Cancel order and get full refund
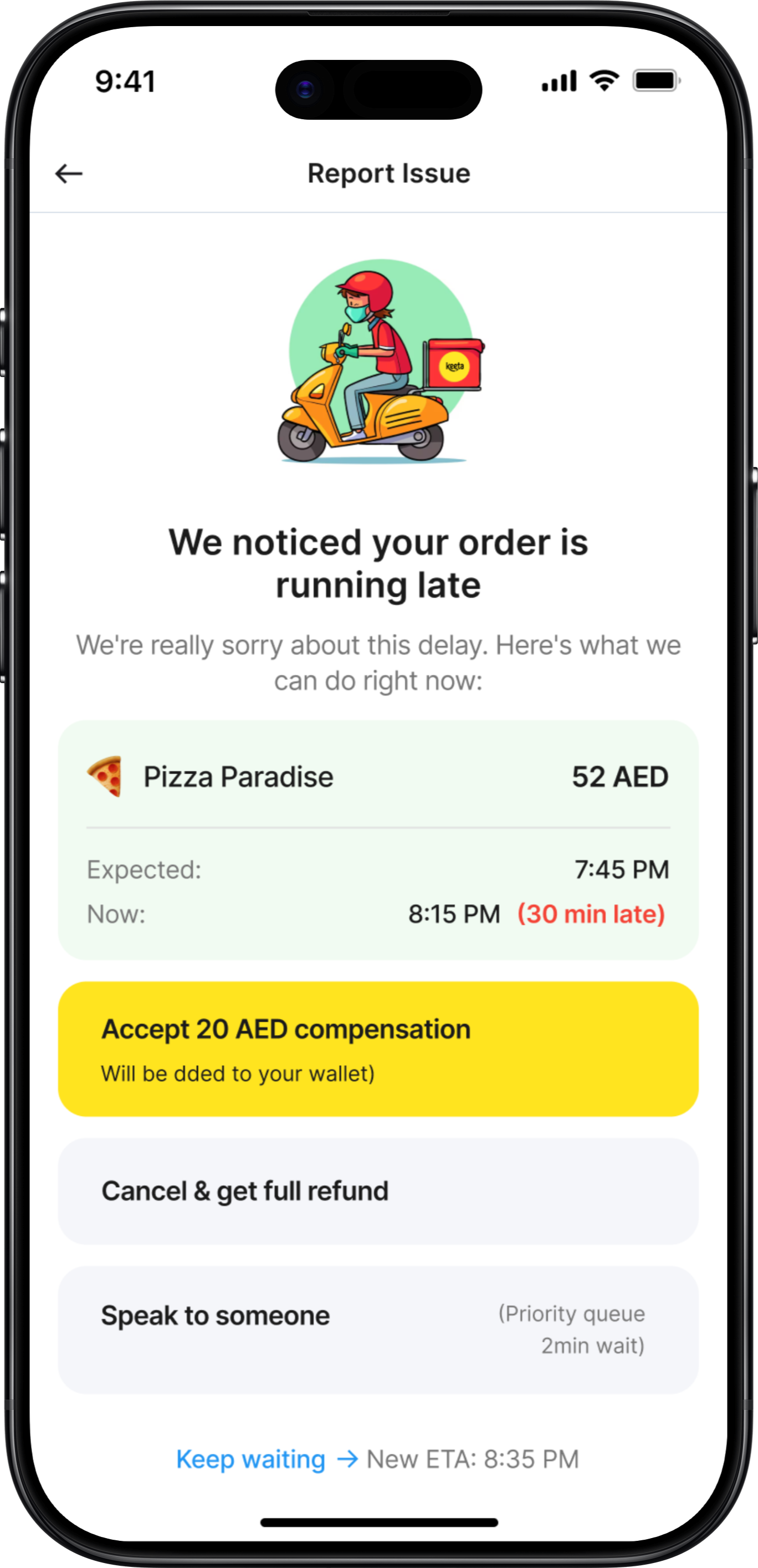This screenshot has height=1568, width=758. tap(378, 1191)
